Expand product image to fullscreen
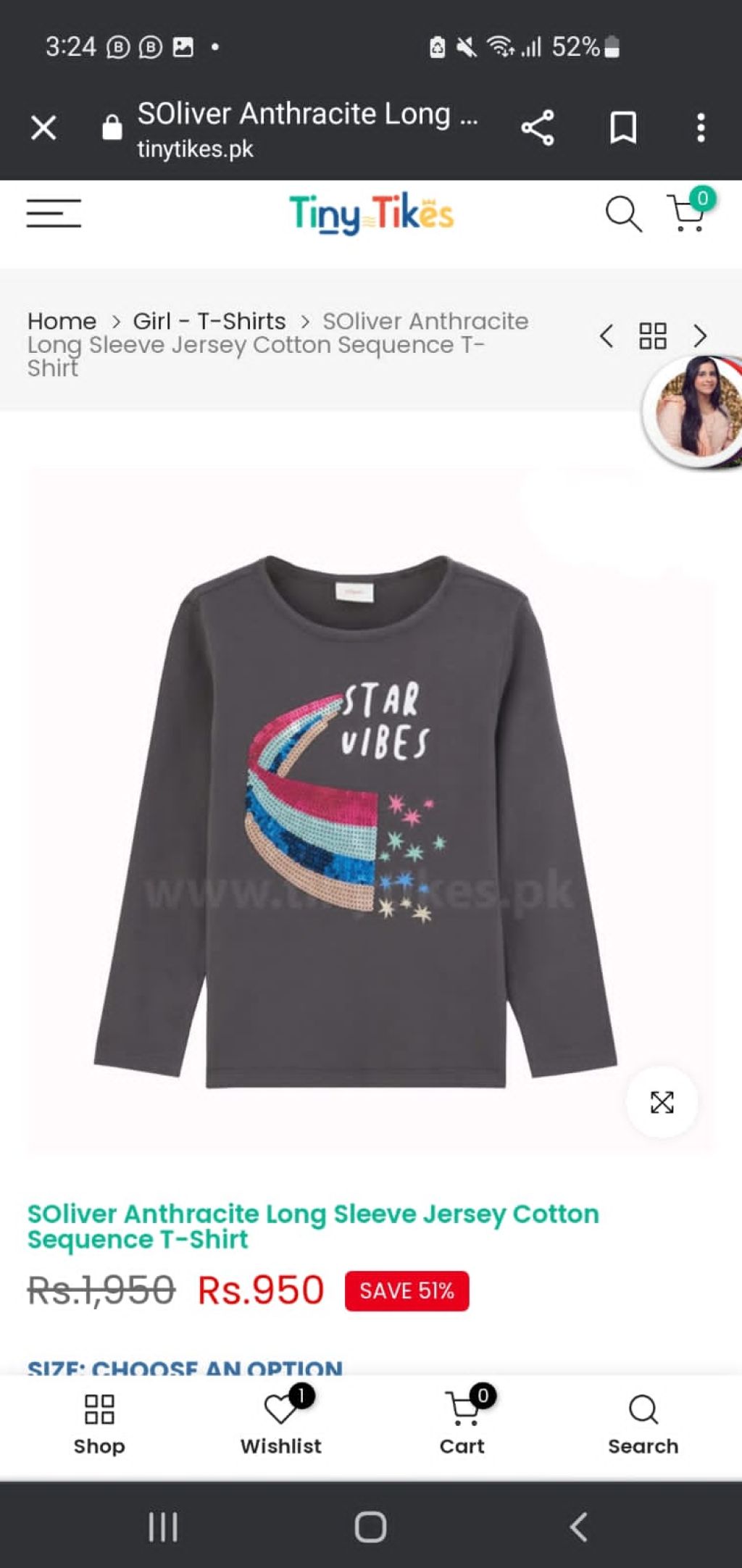 (x=662, y=1102)
